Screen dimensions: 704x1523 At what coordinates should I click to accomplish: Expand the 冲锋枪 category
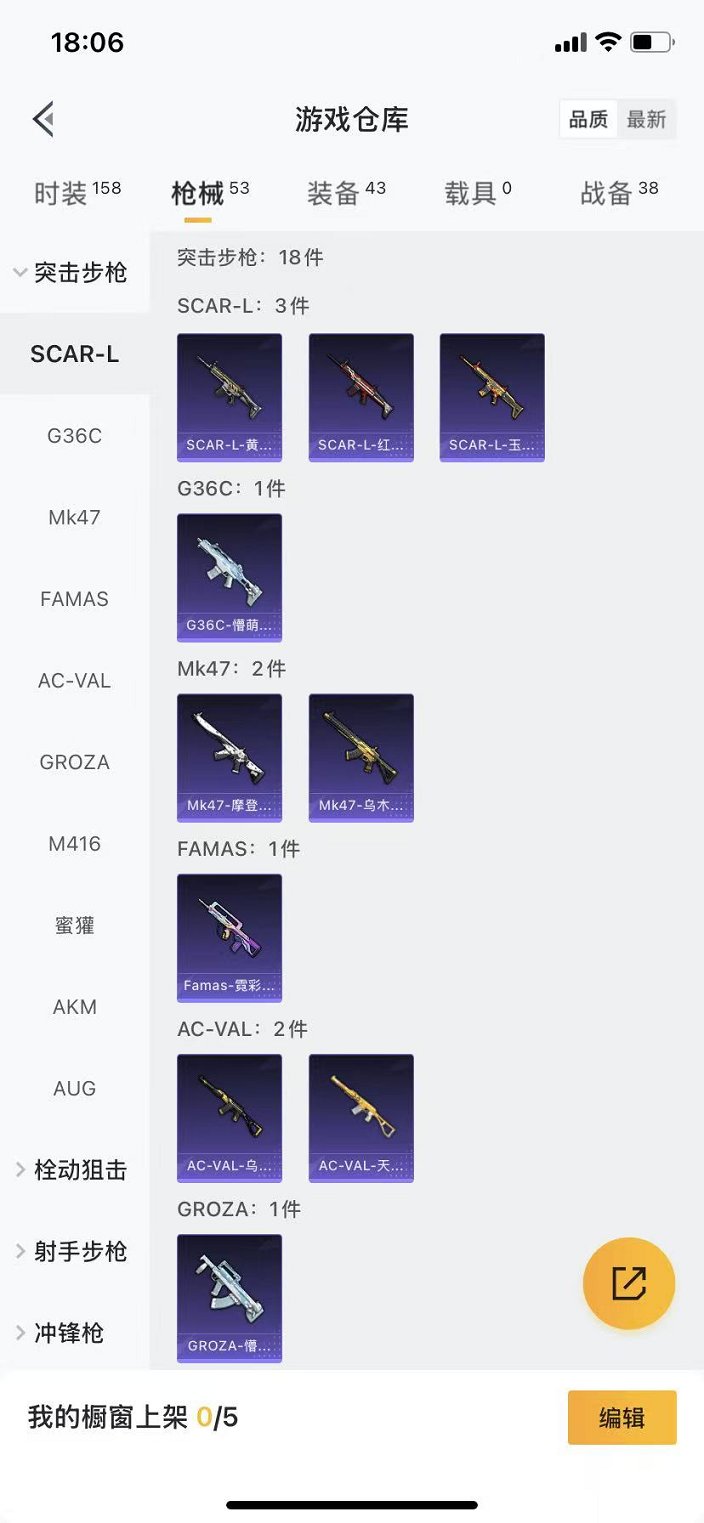[x=62, y=1333]
